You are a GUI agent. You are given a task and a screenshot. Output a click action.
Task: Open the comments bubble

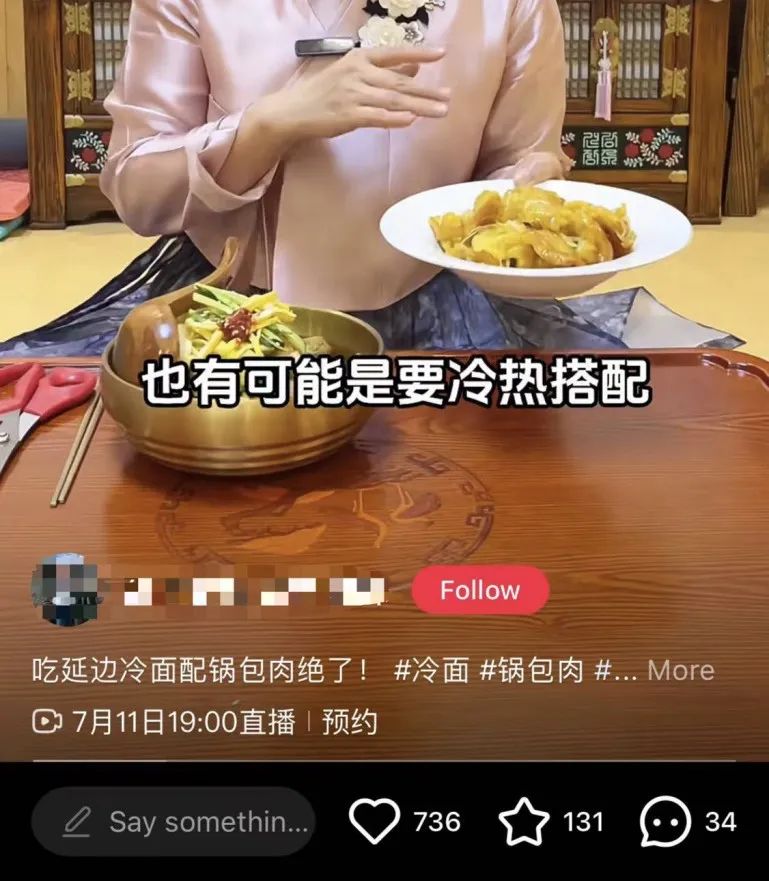pyautogui.click(x=665, y=822)
